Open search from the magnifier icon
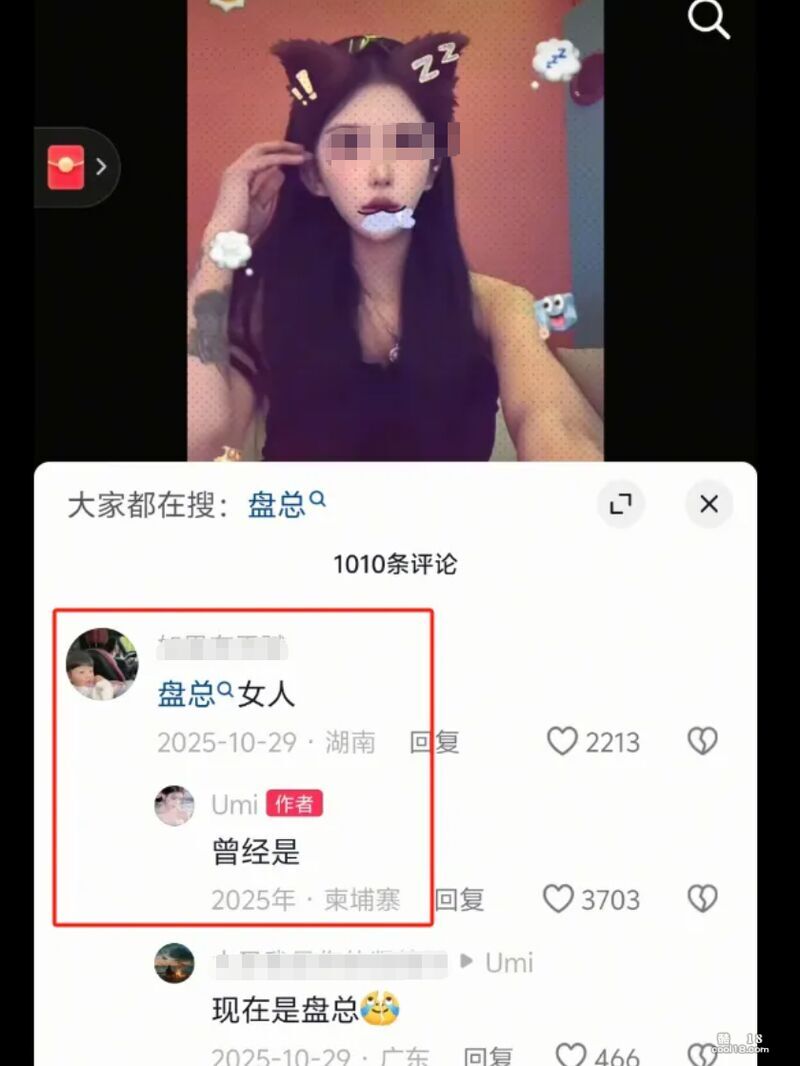The image size is (800, 1066). coord(709,20)
